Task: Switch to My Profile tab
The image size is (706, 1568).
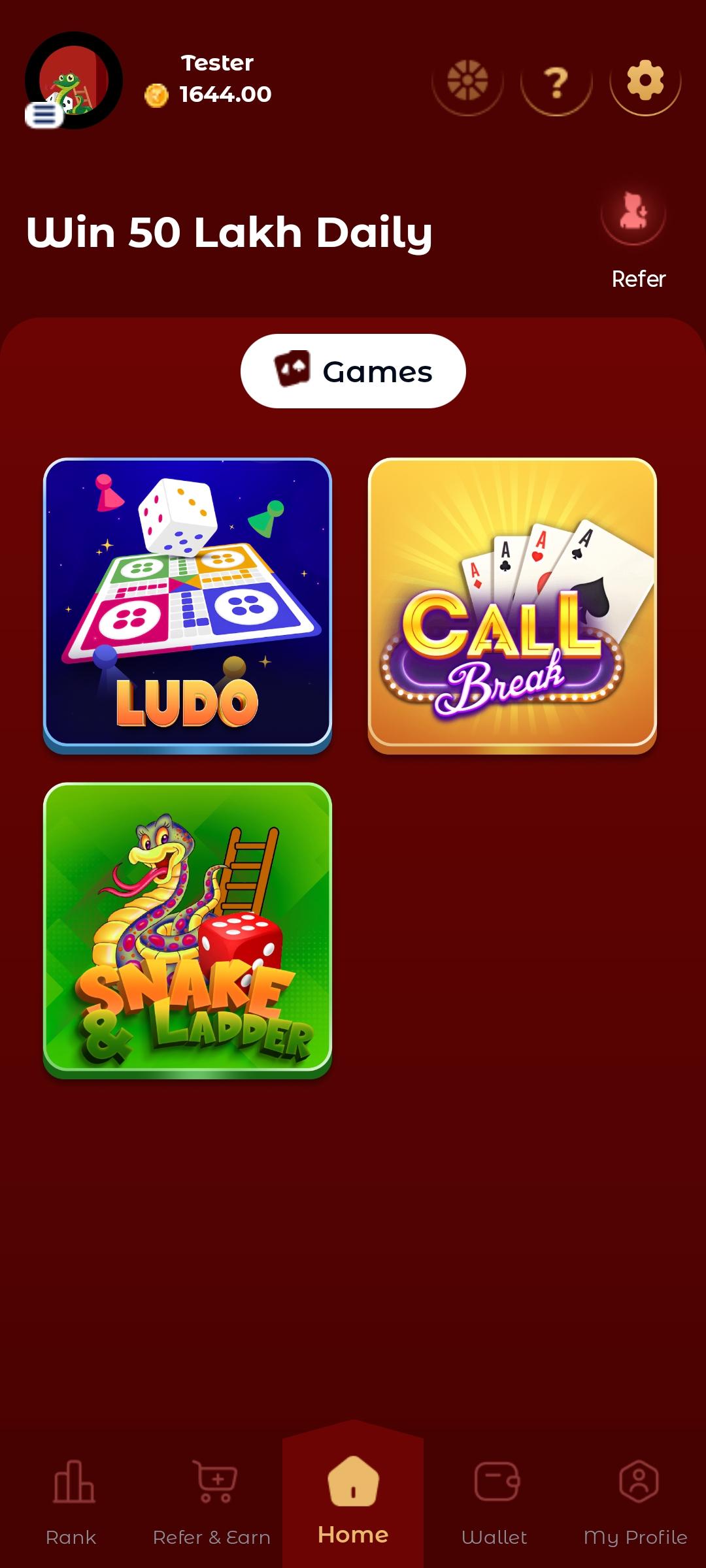Action: [x=635, y=1503]
